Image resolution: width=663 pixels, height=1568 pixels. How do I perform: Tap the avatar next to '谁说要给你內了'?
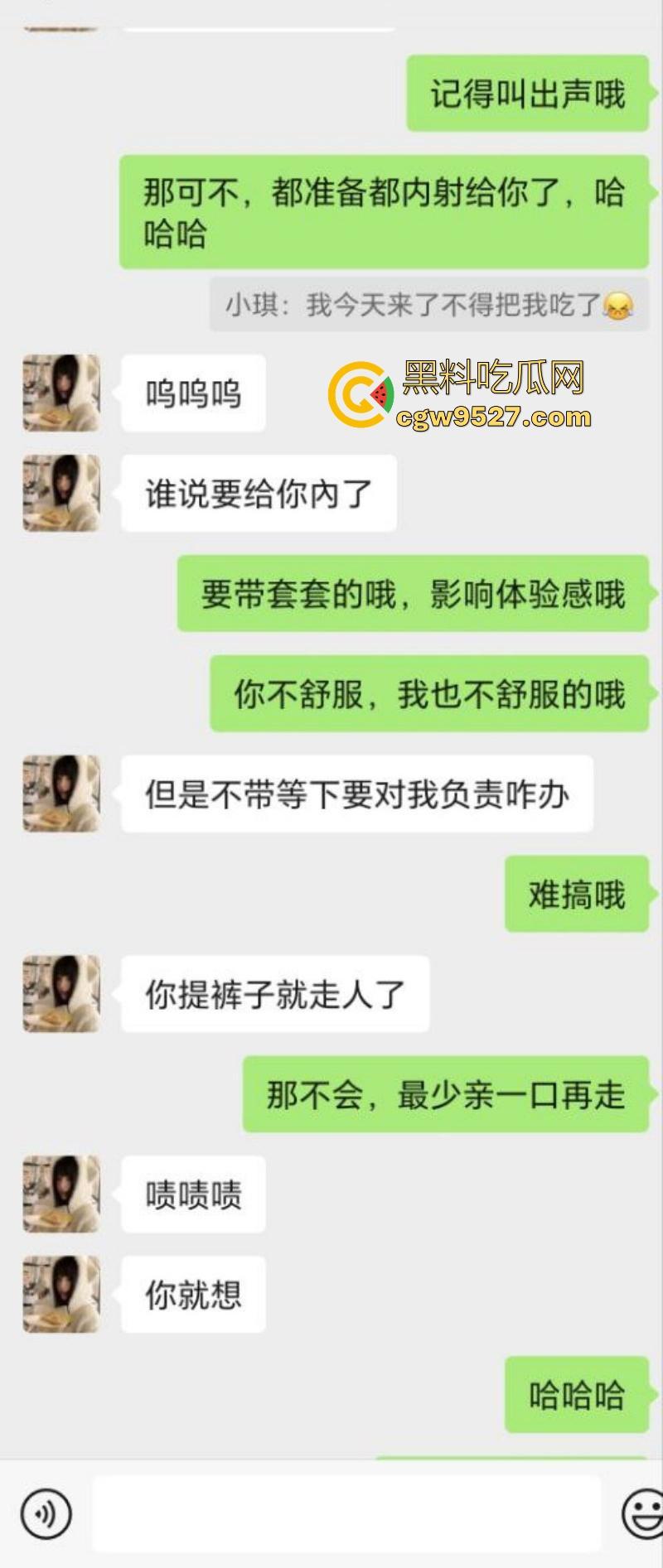(60, 490)
